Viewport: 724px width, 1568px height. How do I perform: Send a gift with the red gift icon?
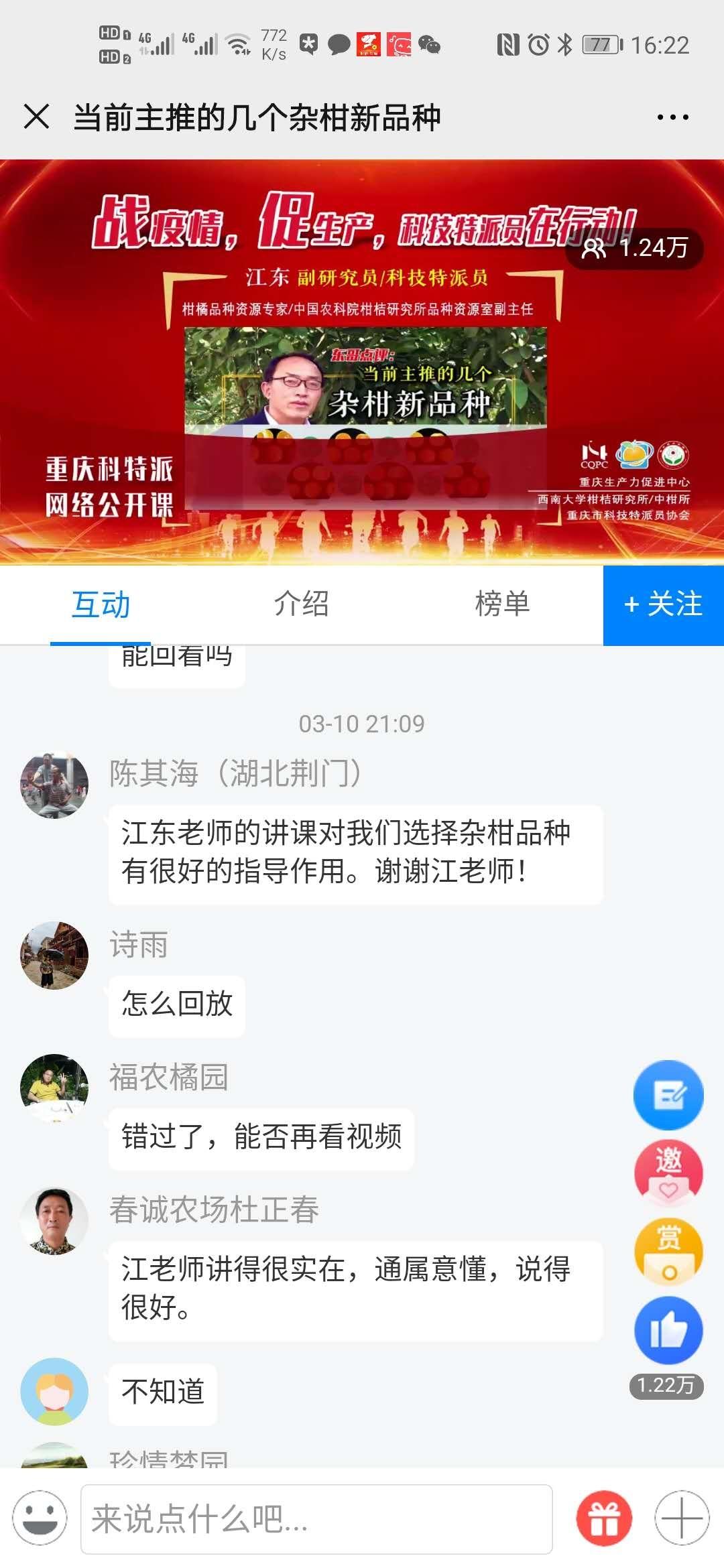604,1518
